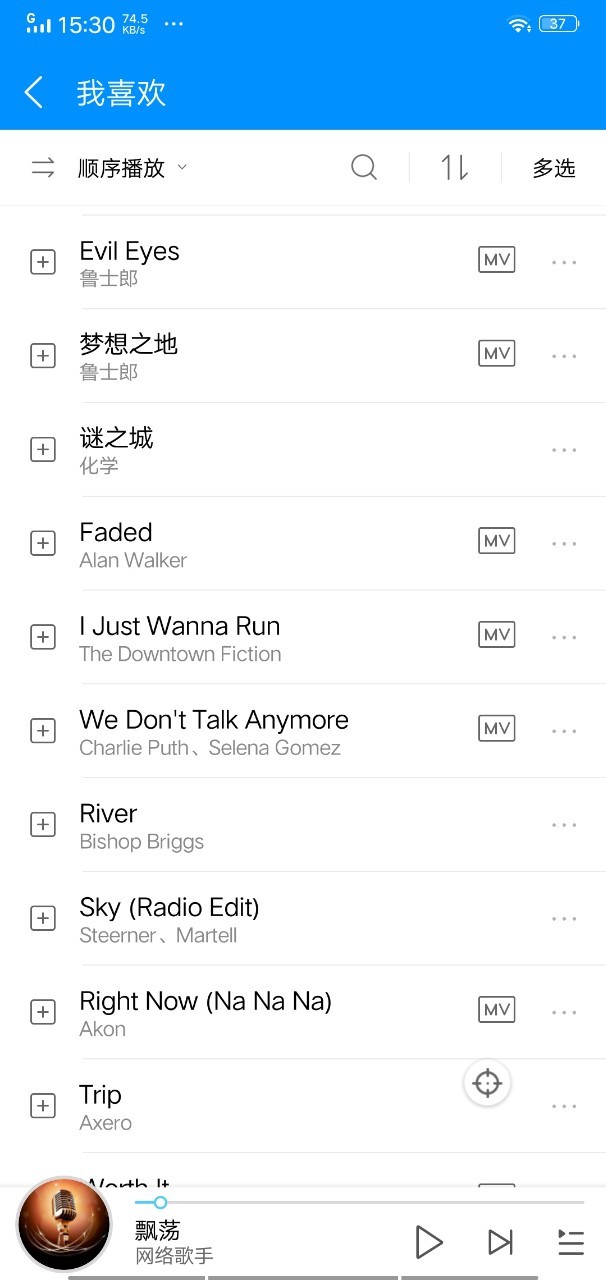Play Right Now (Na Na Na)

pyautogui.click(x=250, y=1013)
